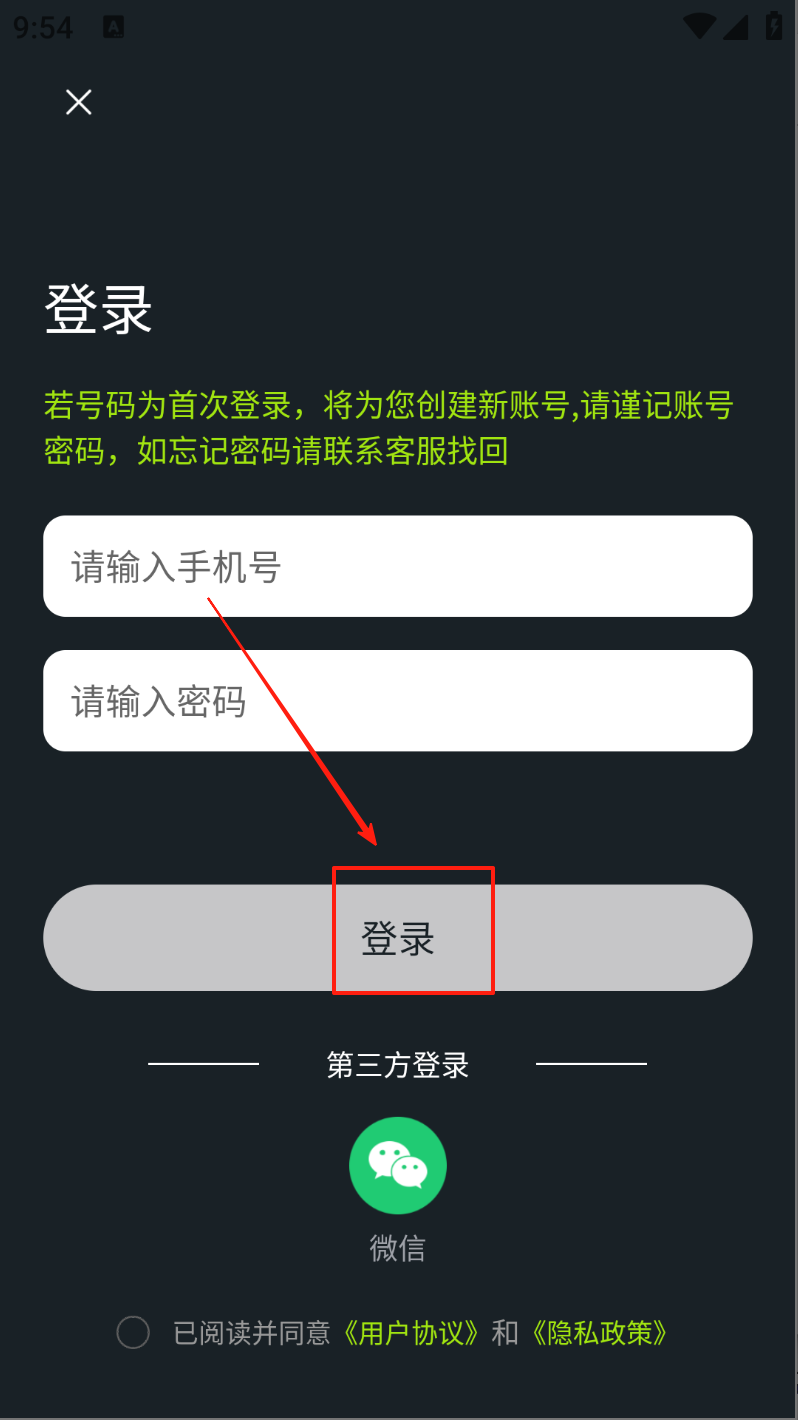Tap the phone number field
The image size is (798, 1420).
(x=398, y=566)
